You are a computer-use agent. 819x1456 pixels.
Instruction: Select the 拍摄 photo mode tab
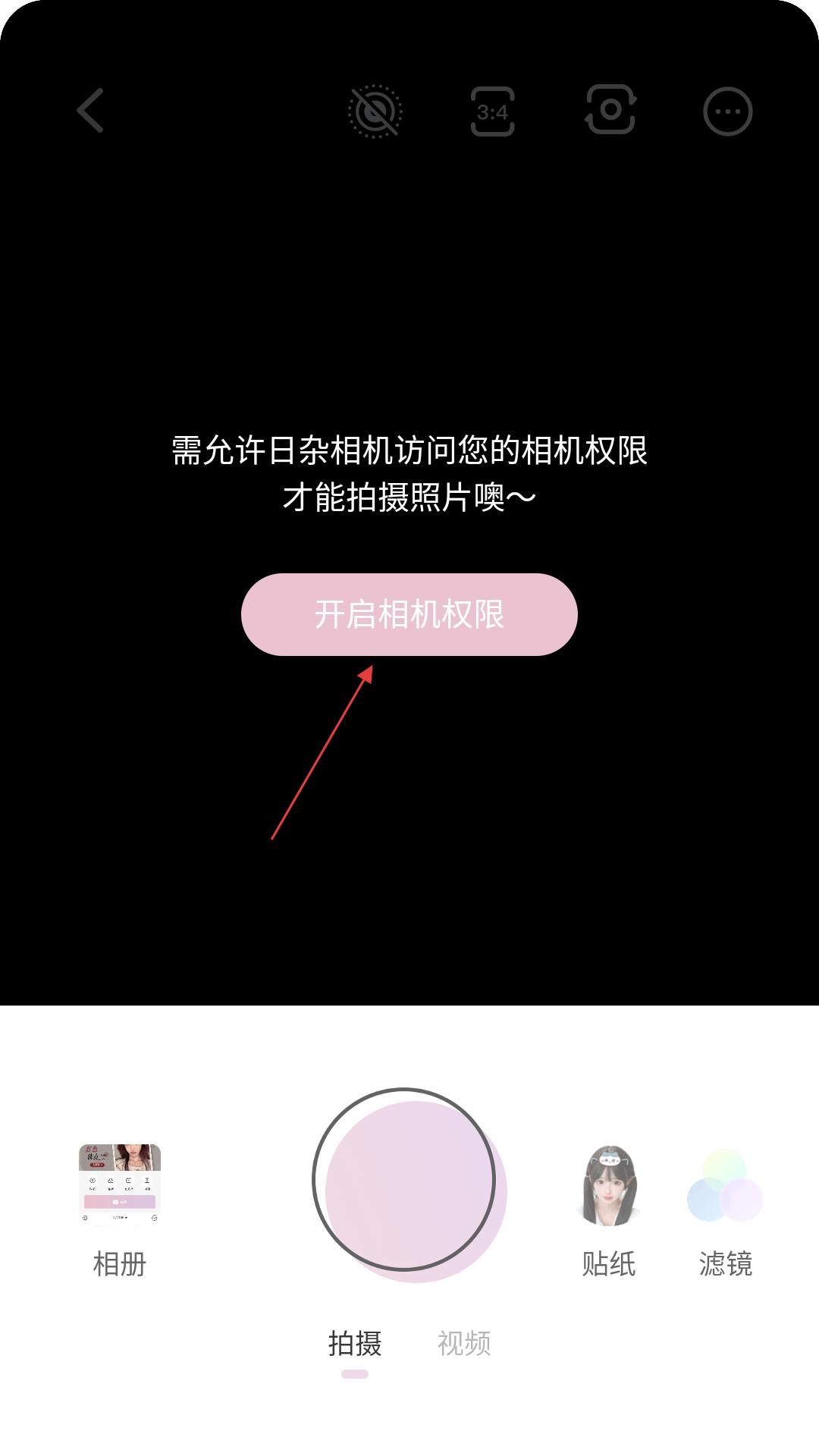click(355, 1344)
